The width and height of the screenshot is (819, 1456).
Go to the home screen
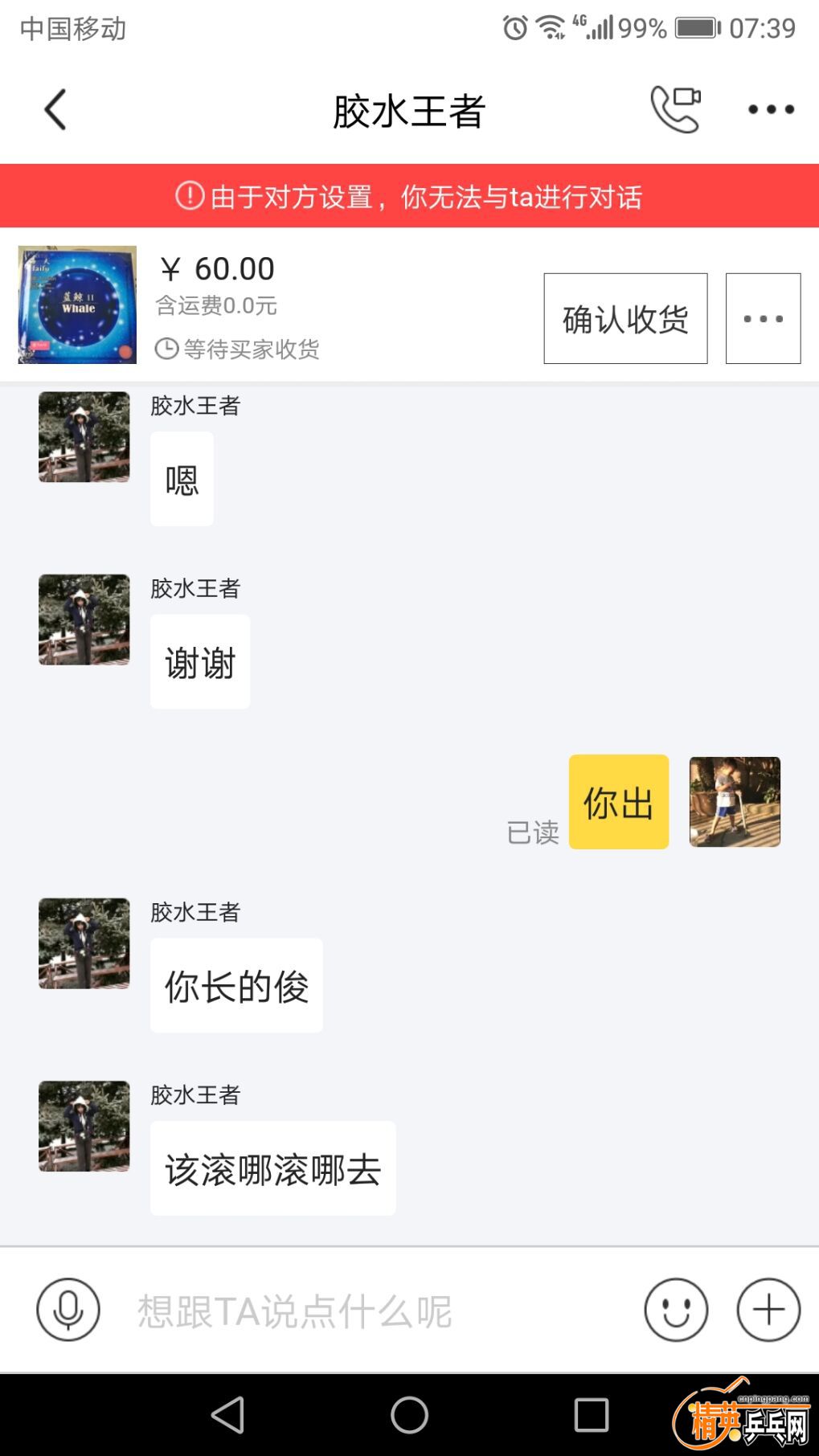point(409,1415)
